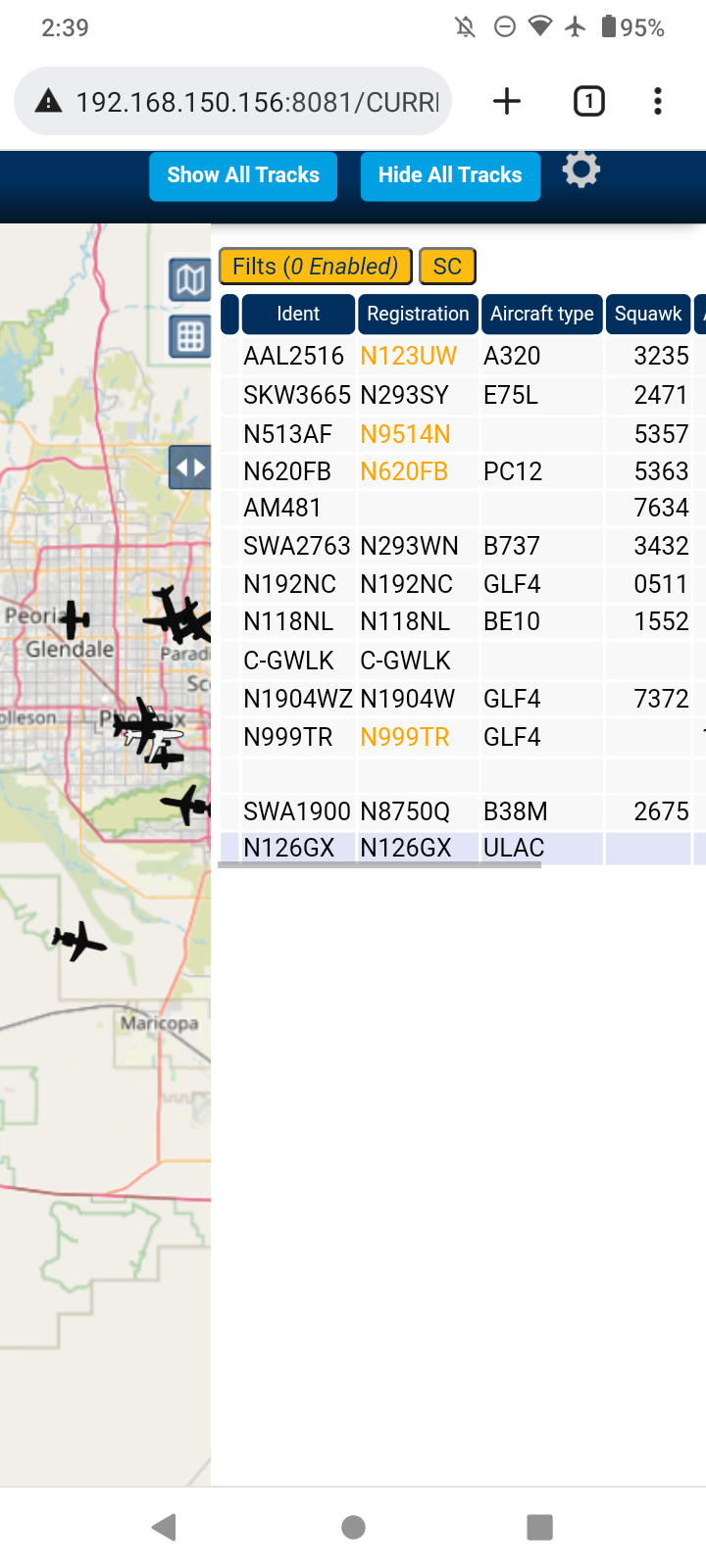This screenshot has width=706, height=1568.
Task: Sort by Aircraft type column
Action: pyautogui.click(x=542, y=314)
